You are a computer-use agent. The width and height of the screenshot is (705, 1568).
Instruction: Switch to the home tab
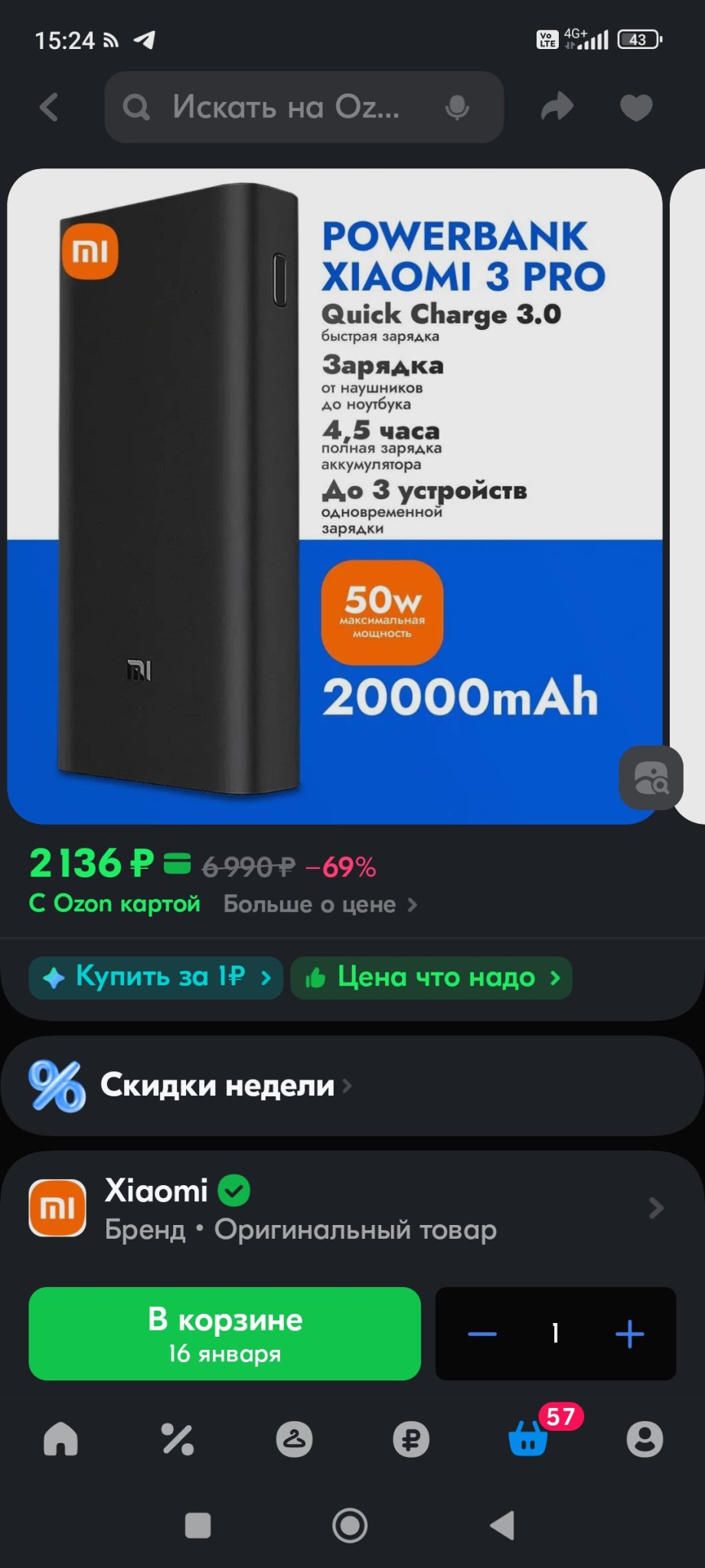[60, 1439]
